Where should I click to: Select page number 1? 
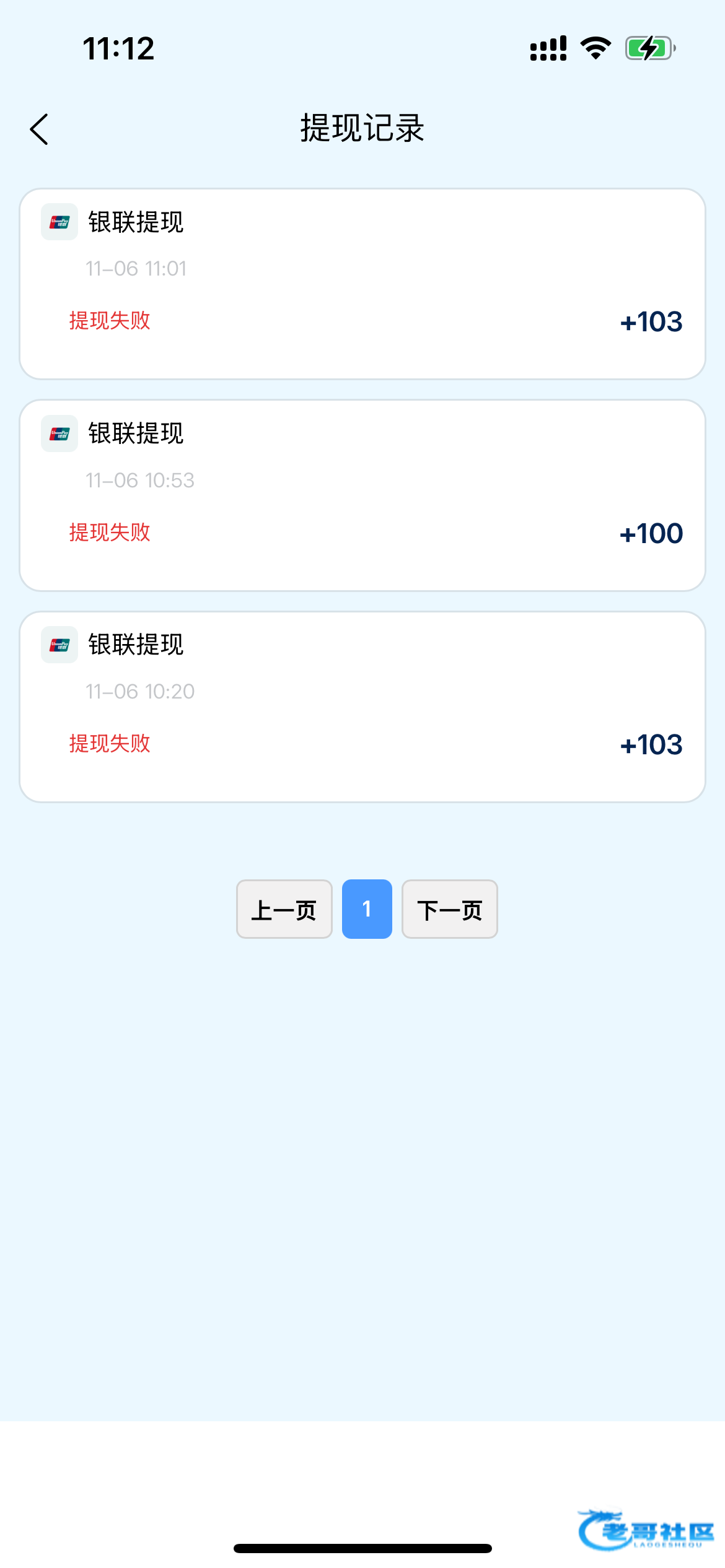coord(367,909)
